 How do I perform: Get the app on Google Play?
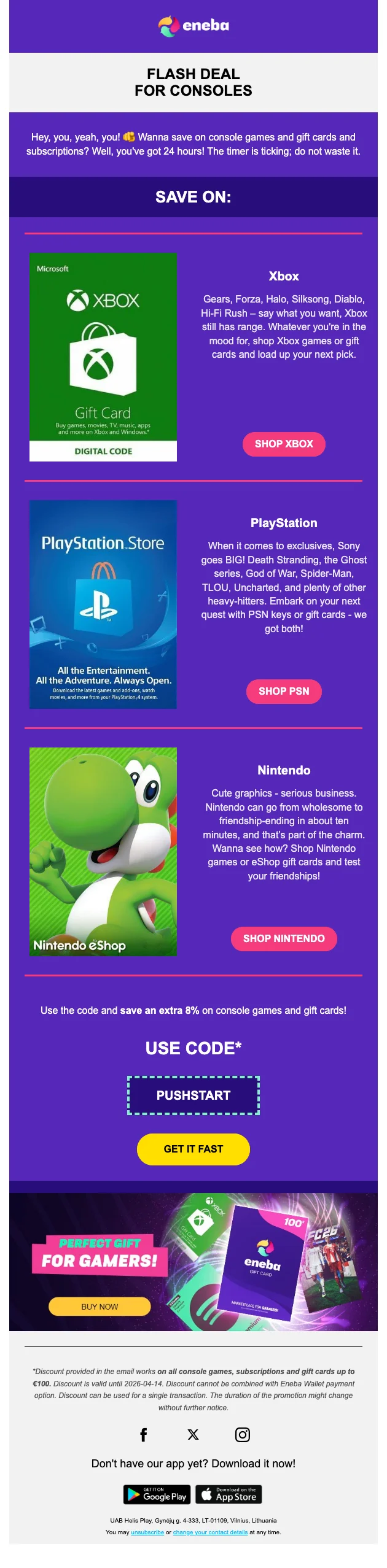tap(157, 1494)
